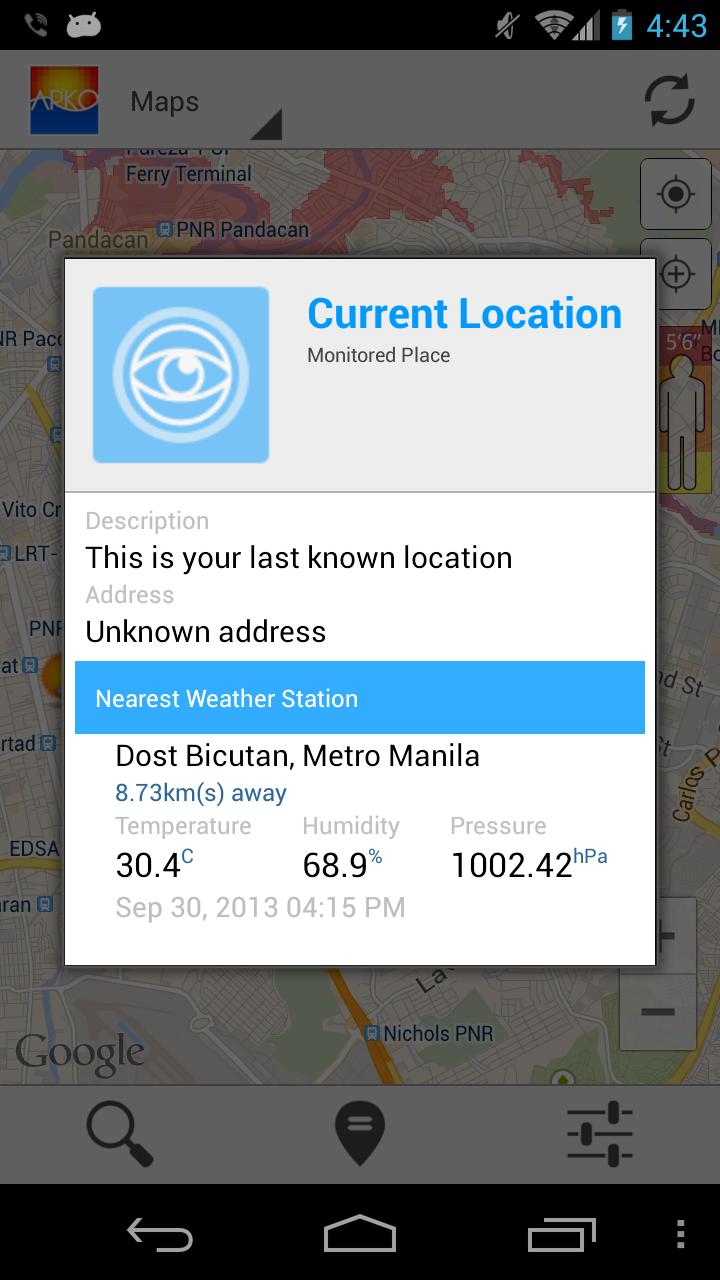
Task: Zoom out on the map
Action: point(659,1012)
